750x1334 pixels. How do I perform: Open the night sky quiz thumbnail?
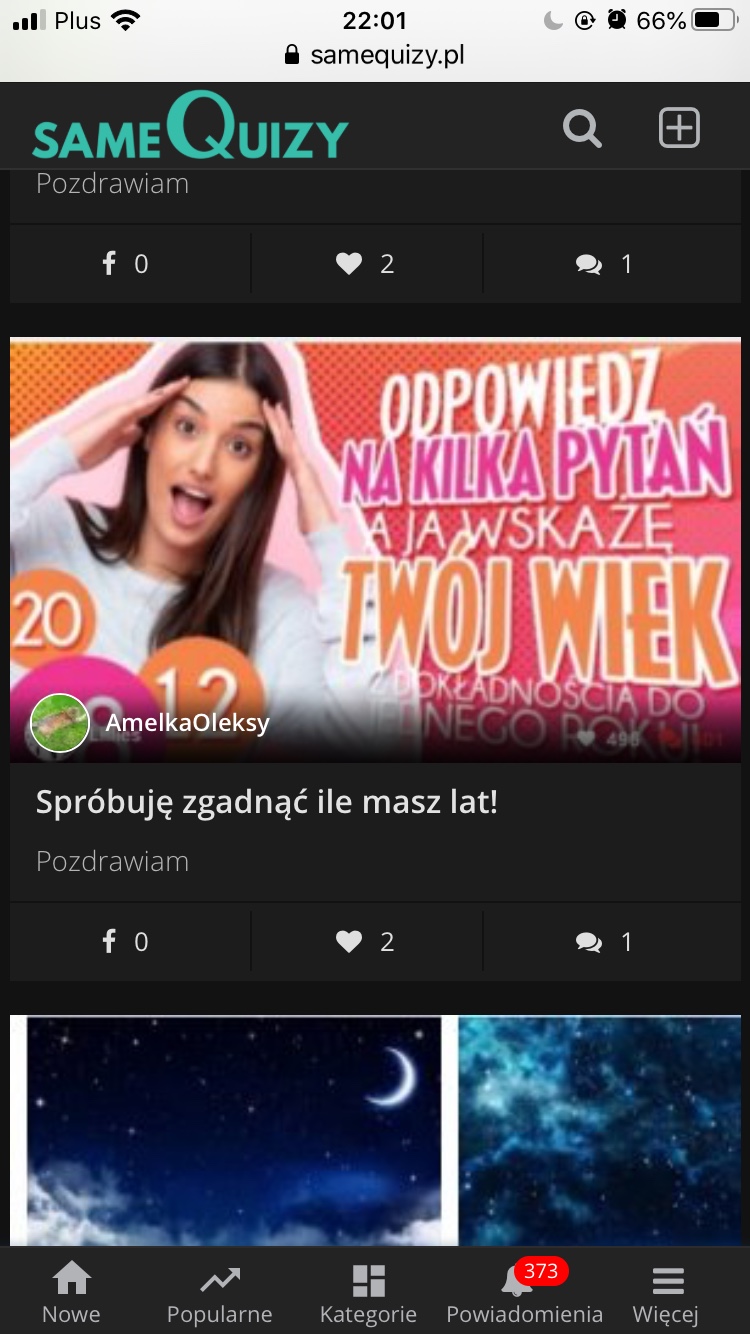click(375, 1130)
